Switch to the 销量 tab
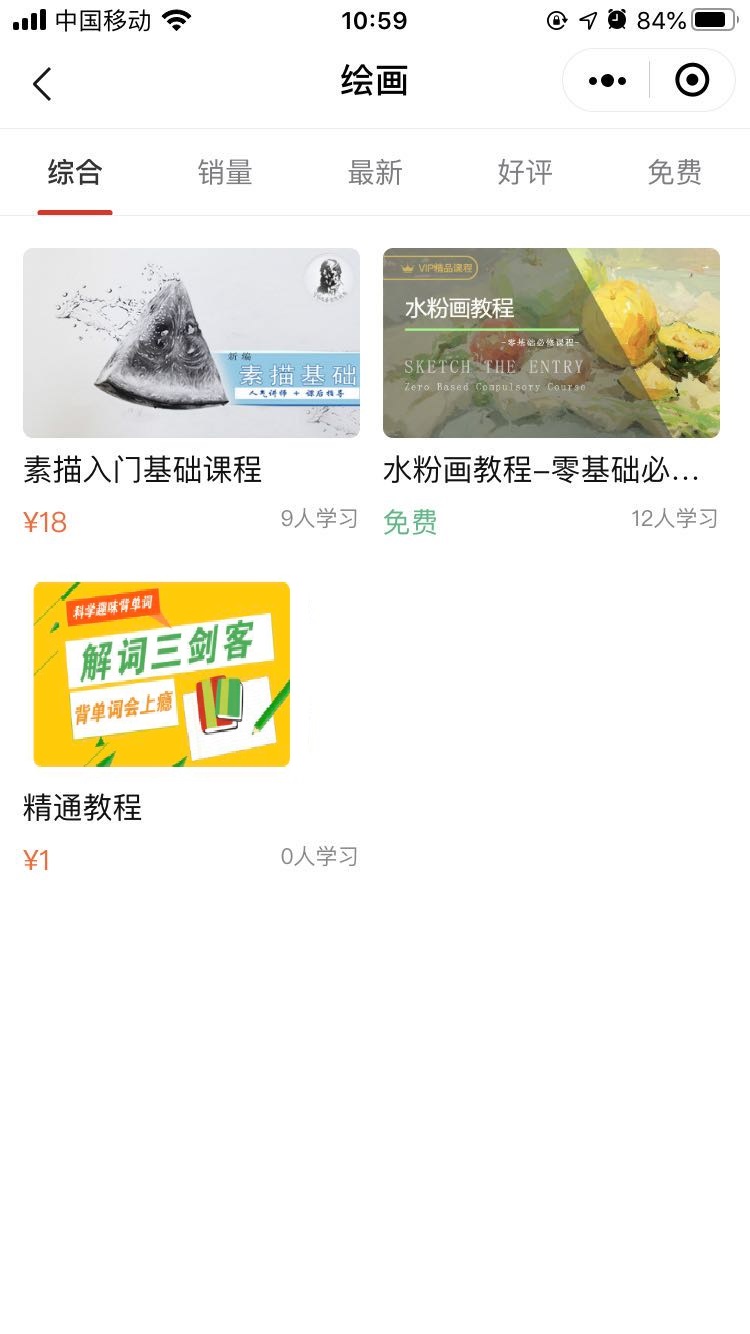Image resolution: width=750 pixels, height=1334 pixels. pos(225,173)
